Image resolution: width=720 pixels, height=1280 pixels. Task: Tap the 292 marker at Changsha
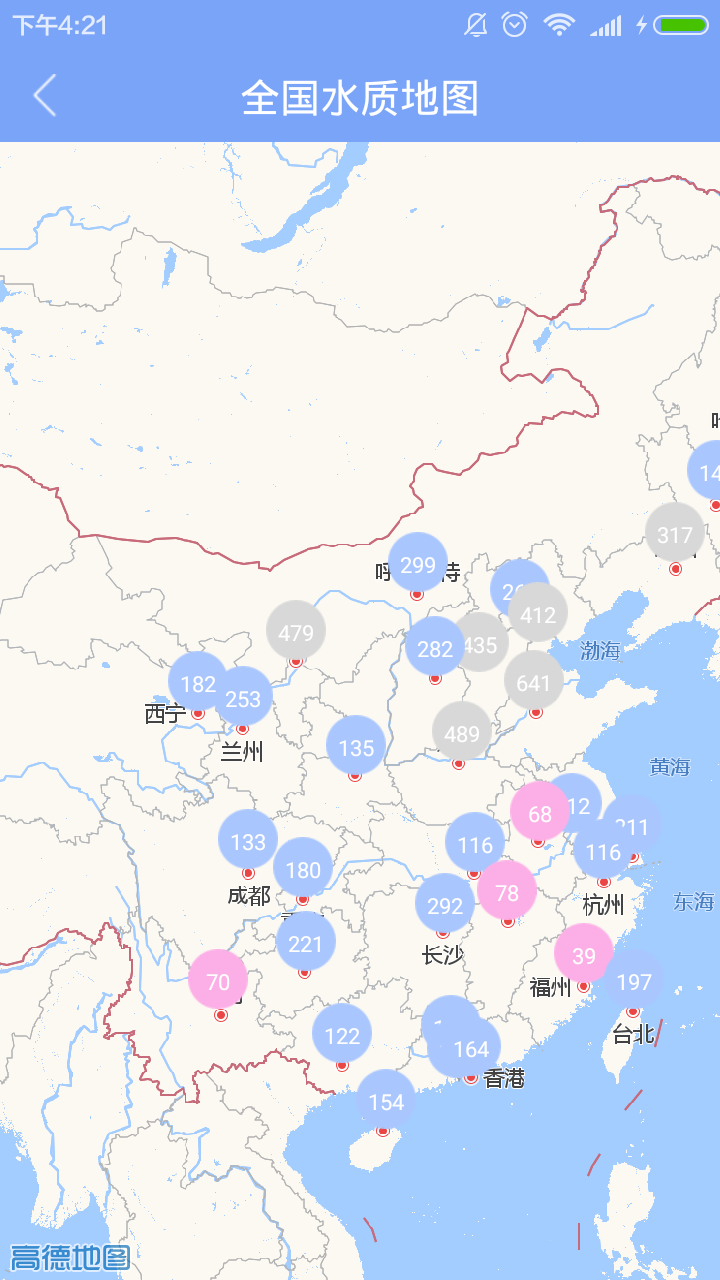click(x=443, y=904)
